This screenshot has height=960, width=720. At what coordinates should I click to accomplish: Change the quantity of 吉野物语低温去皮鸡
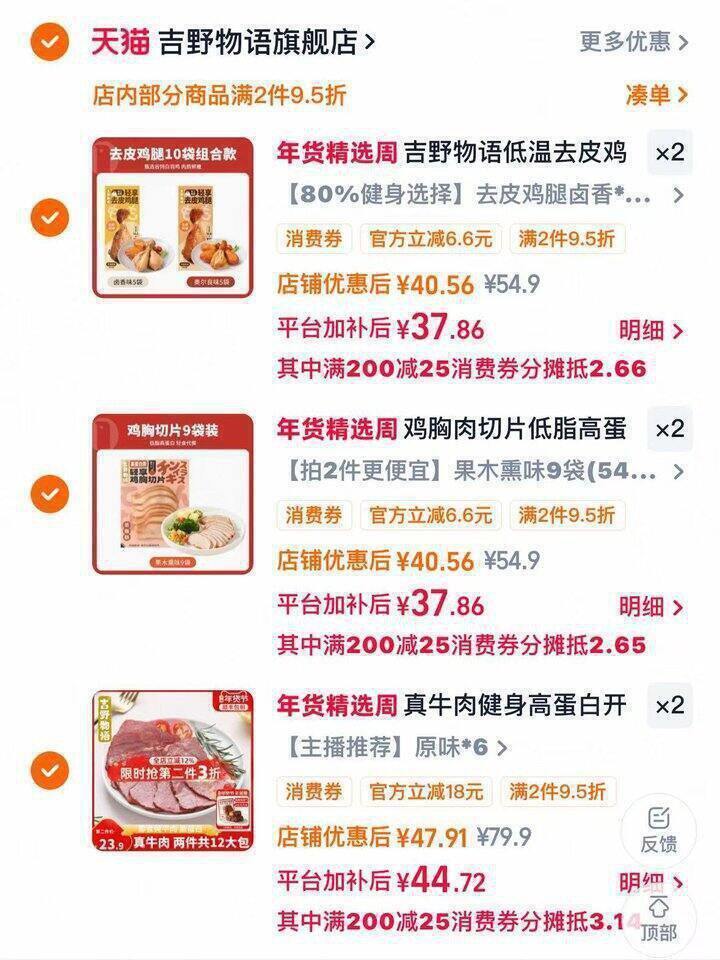669,153
